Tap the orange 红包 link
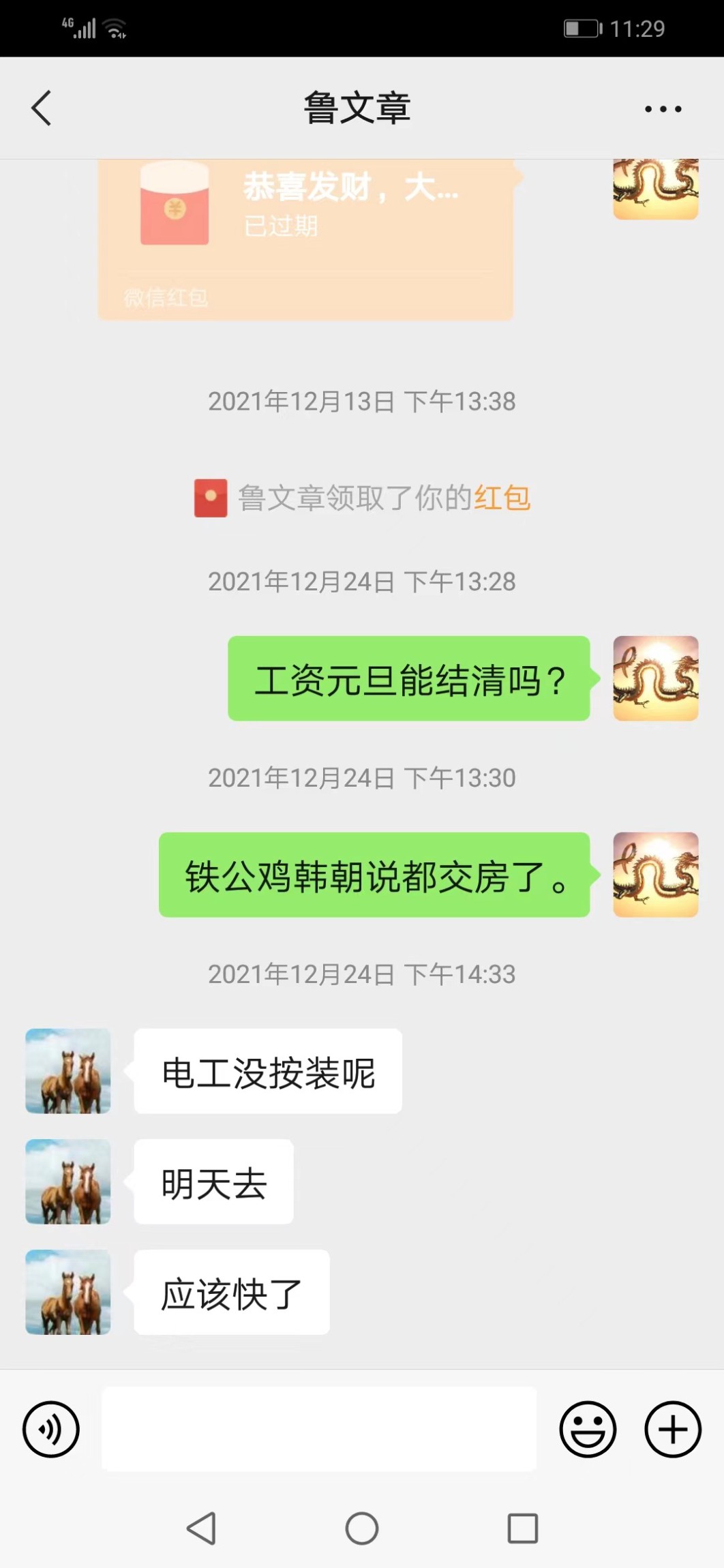This screenshot has width=724, height=1568. [502, 498]
